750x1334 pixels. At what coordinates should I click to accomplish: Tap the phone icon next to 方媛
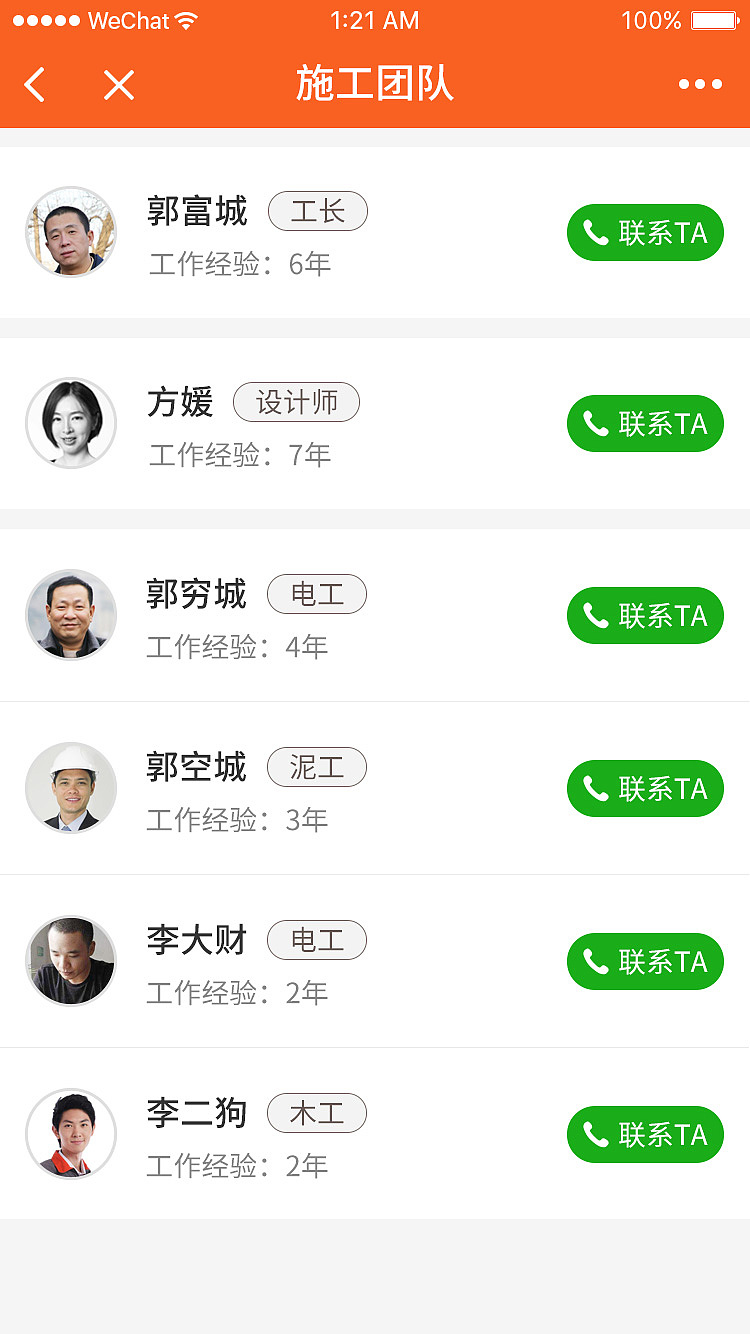coord(597,423)
